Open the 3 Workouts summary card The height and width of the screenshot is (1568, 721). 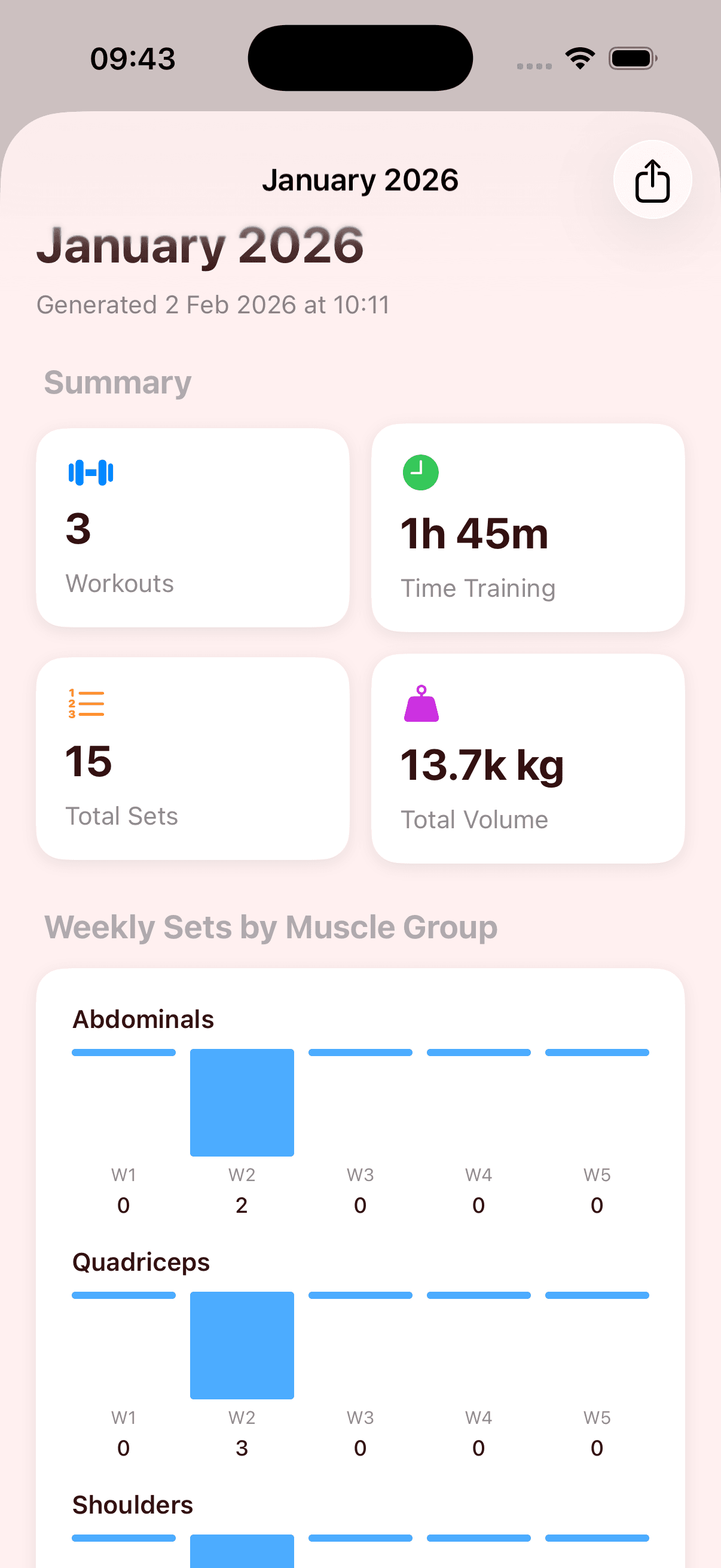click(193, 526)
